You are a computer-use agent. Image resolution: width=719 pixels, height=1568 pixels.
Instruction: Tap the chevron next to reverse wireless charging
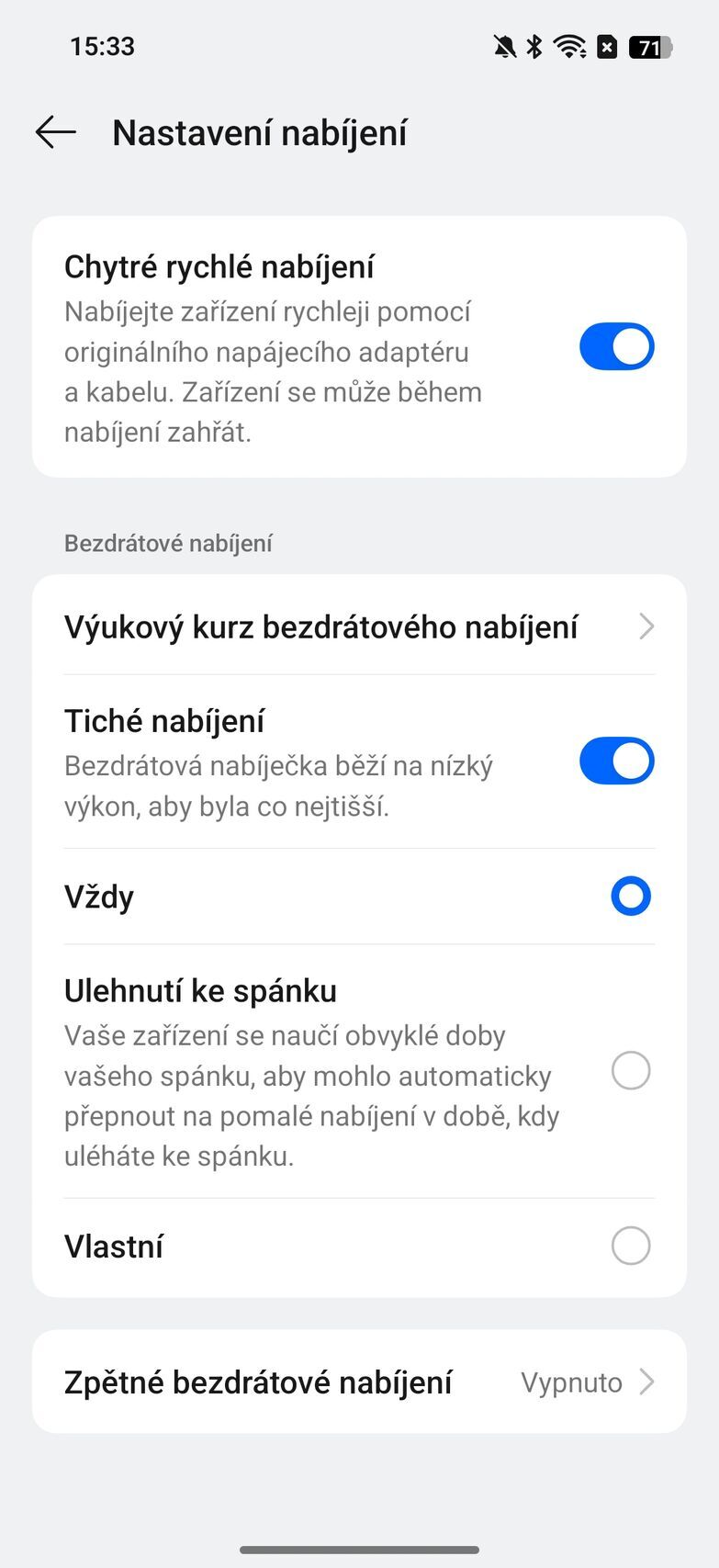(x=648, y=1382)
